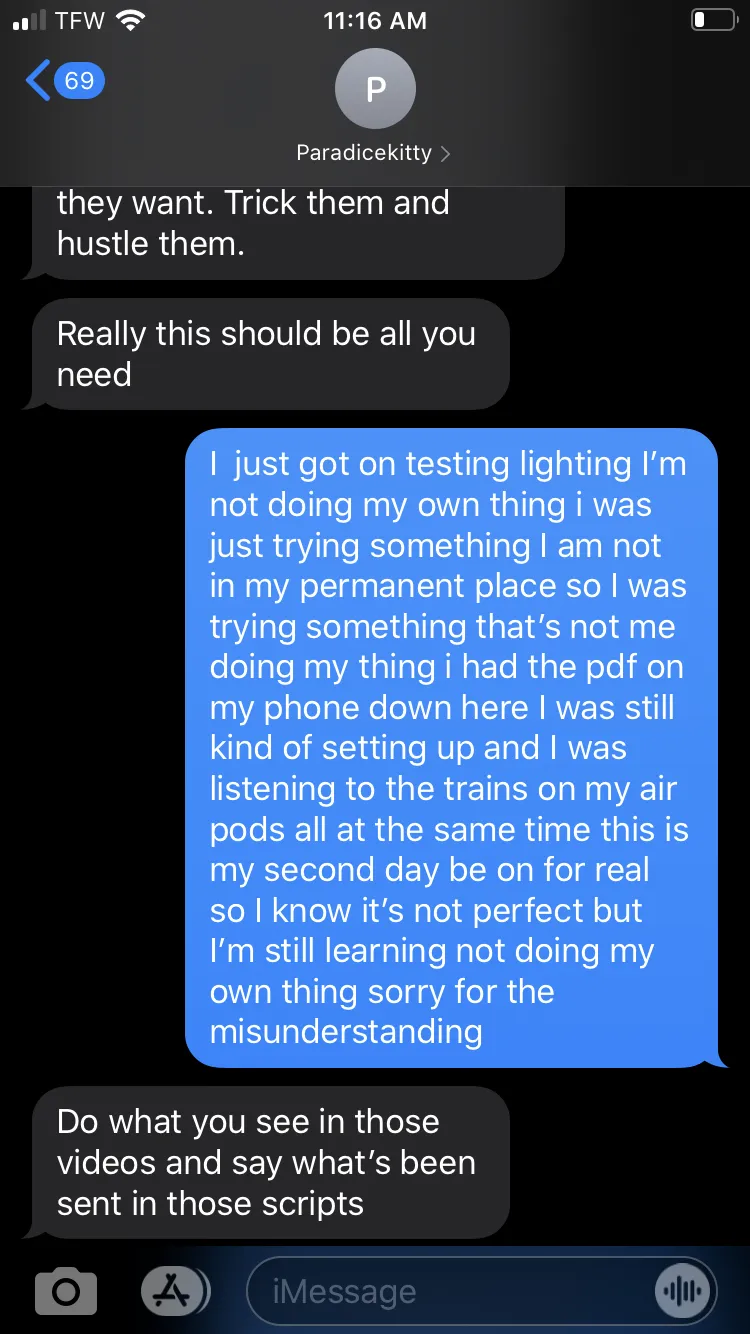750x1334 pixels.
Task: Record an audio message
Action: pos(682,1291)
